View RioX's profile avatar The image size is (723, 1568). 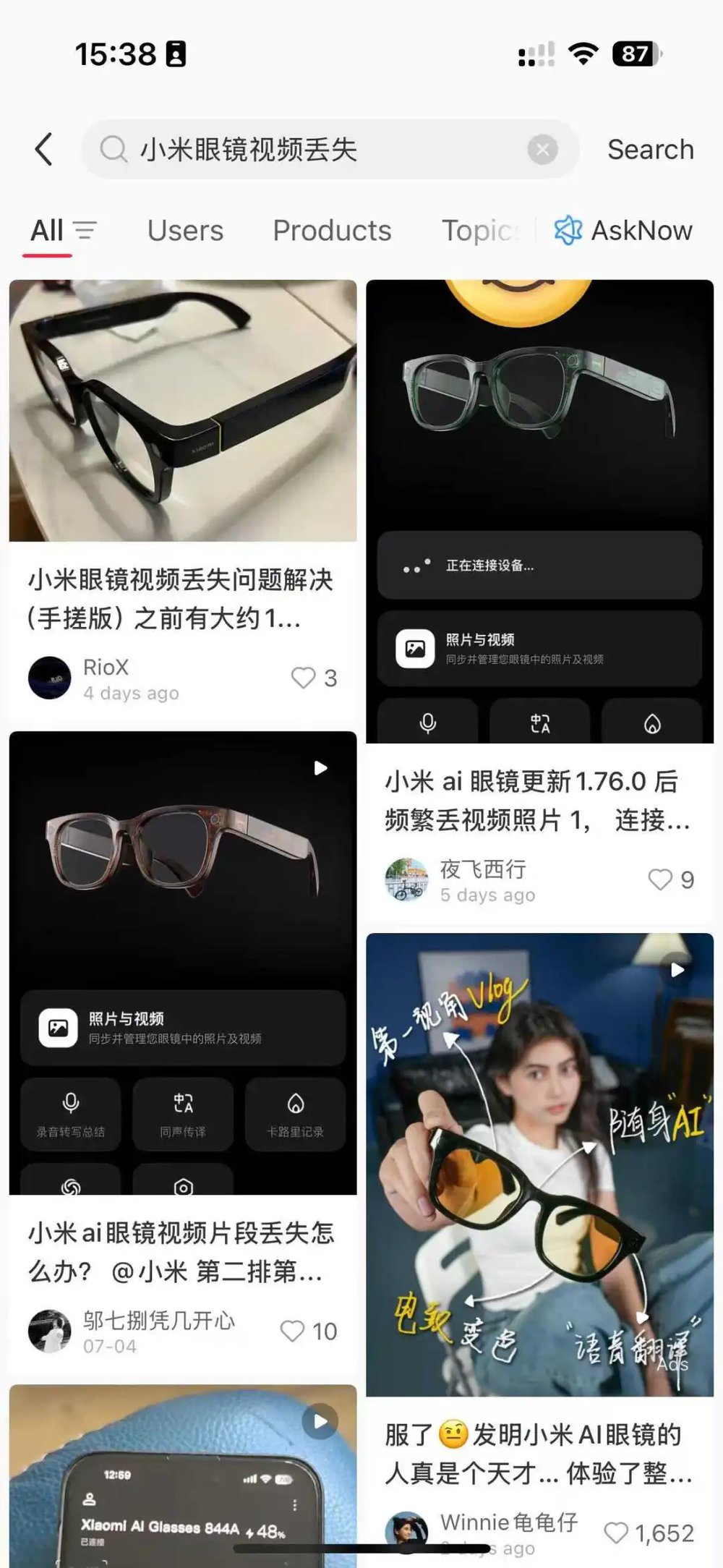tap(49, 678)
